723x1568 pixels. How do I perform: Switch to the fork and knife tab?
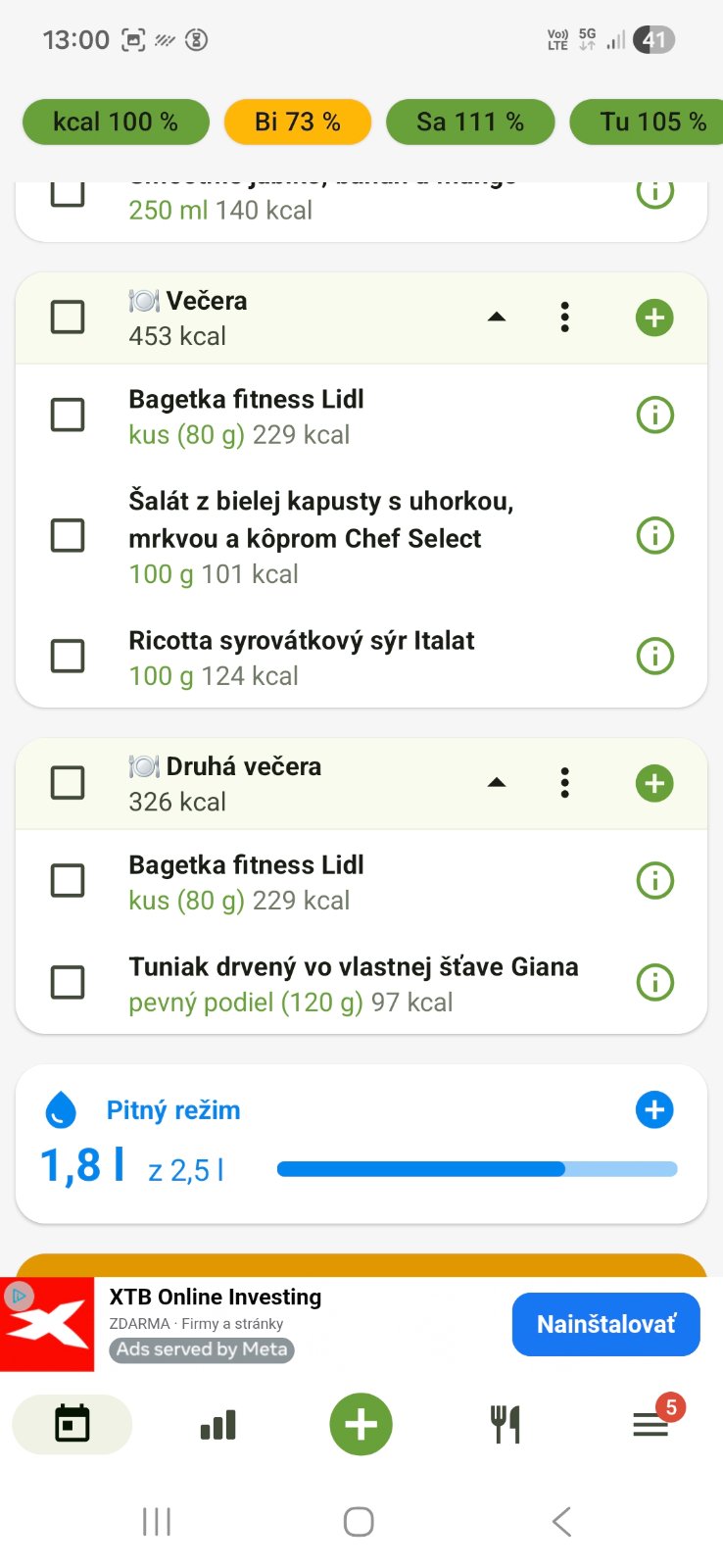click(506, 1425)
